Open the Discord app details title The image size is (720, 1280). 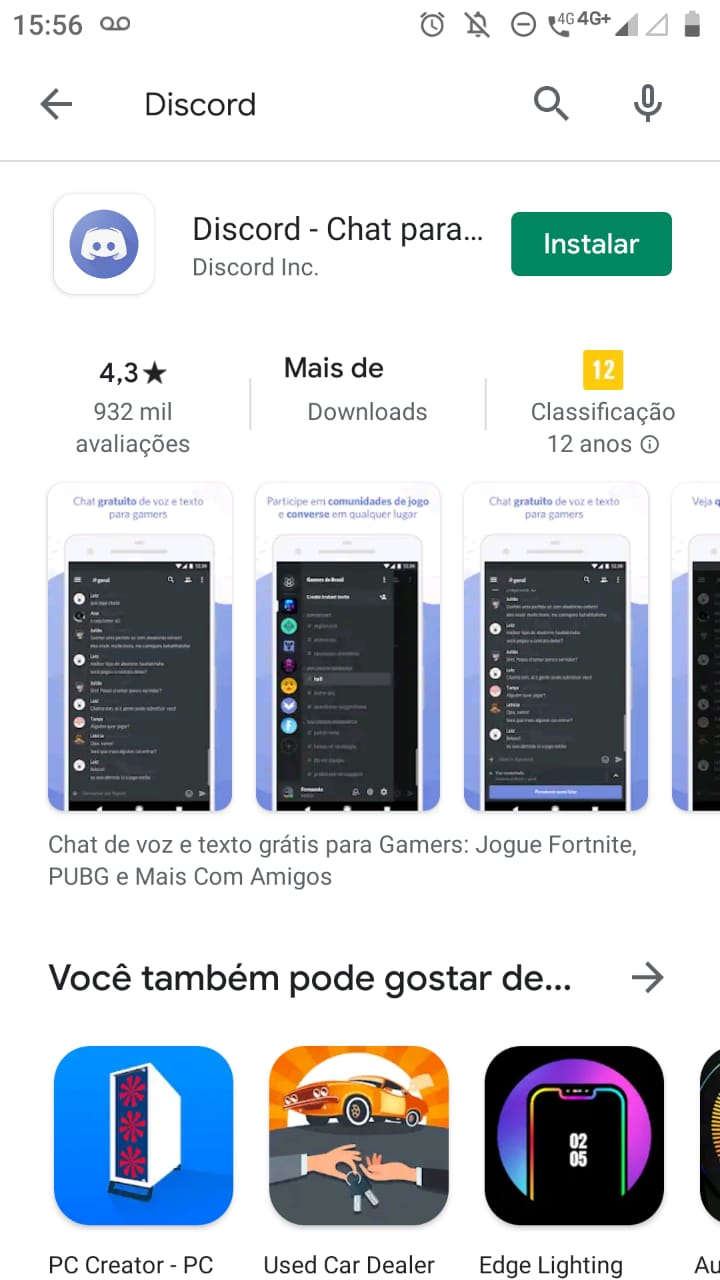click(337, 230)
